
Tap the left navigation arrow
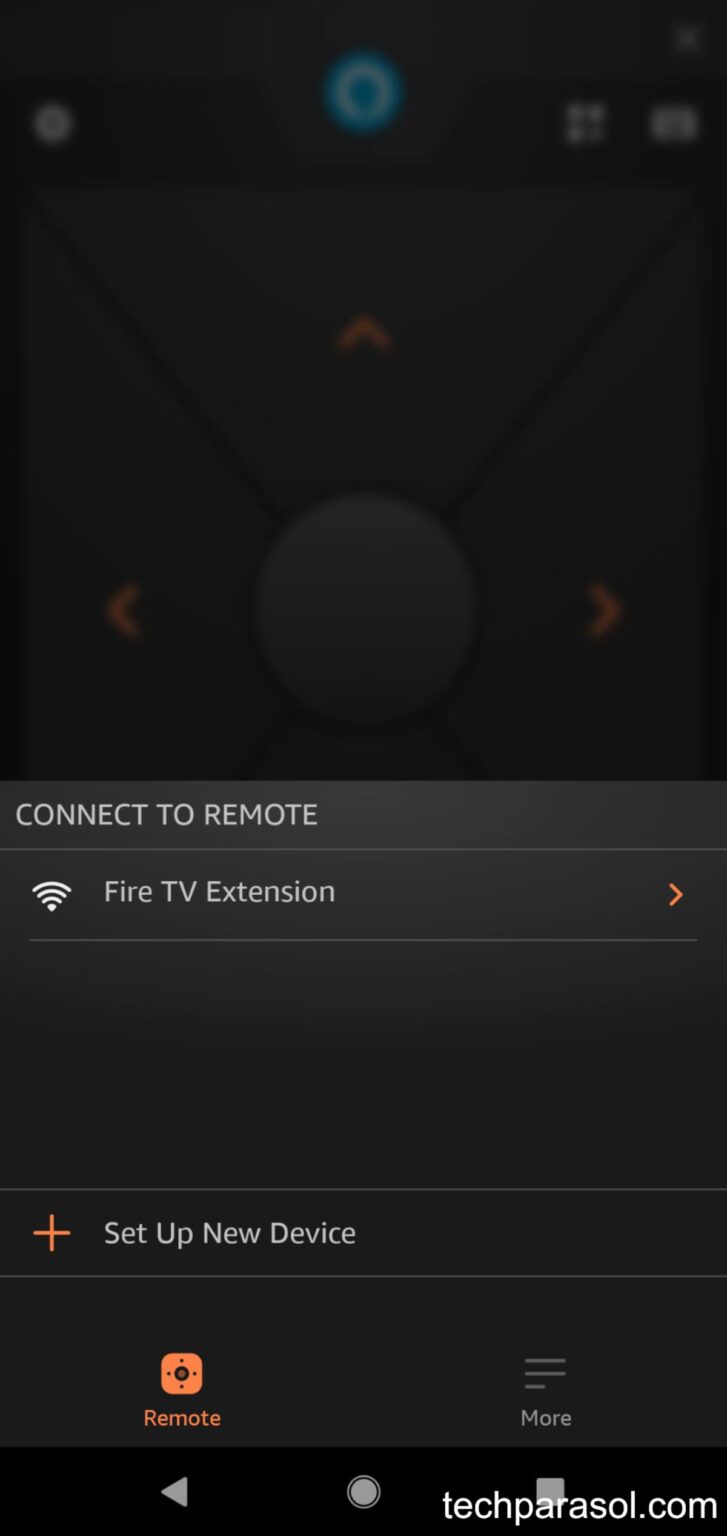point(123,611)
